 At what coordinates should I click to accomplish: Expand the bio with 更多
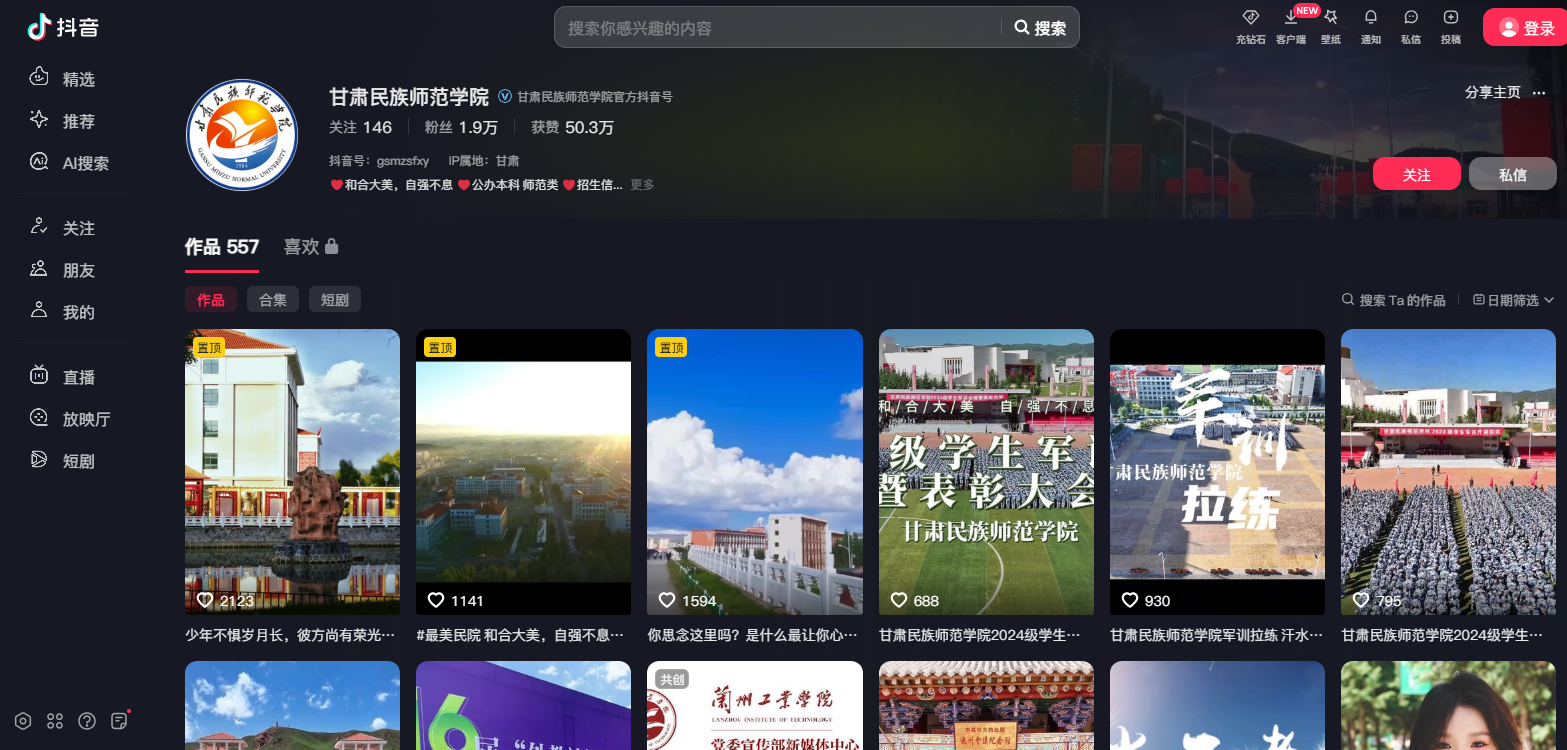642,185
